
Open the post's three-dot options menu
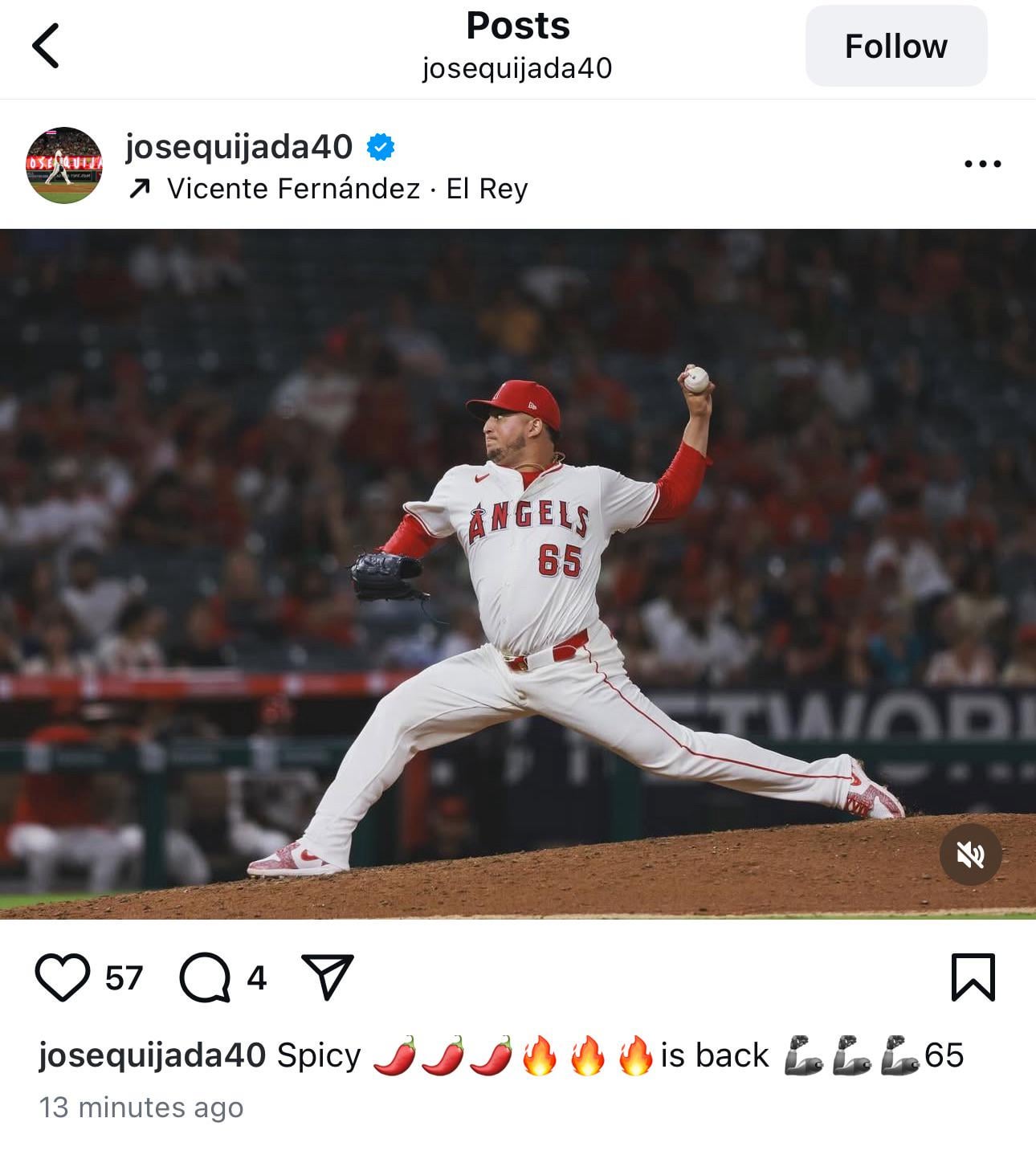pyautogui.click(x=982, y=164)
